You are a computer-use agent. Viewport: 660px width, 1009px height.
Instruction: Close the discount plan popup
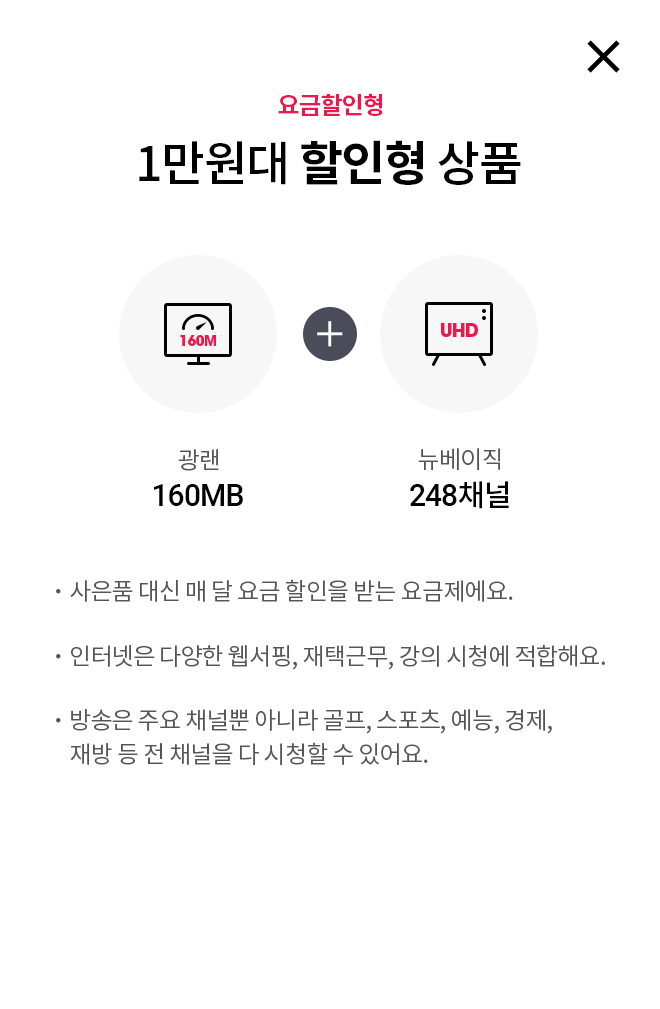(603, 57)
